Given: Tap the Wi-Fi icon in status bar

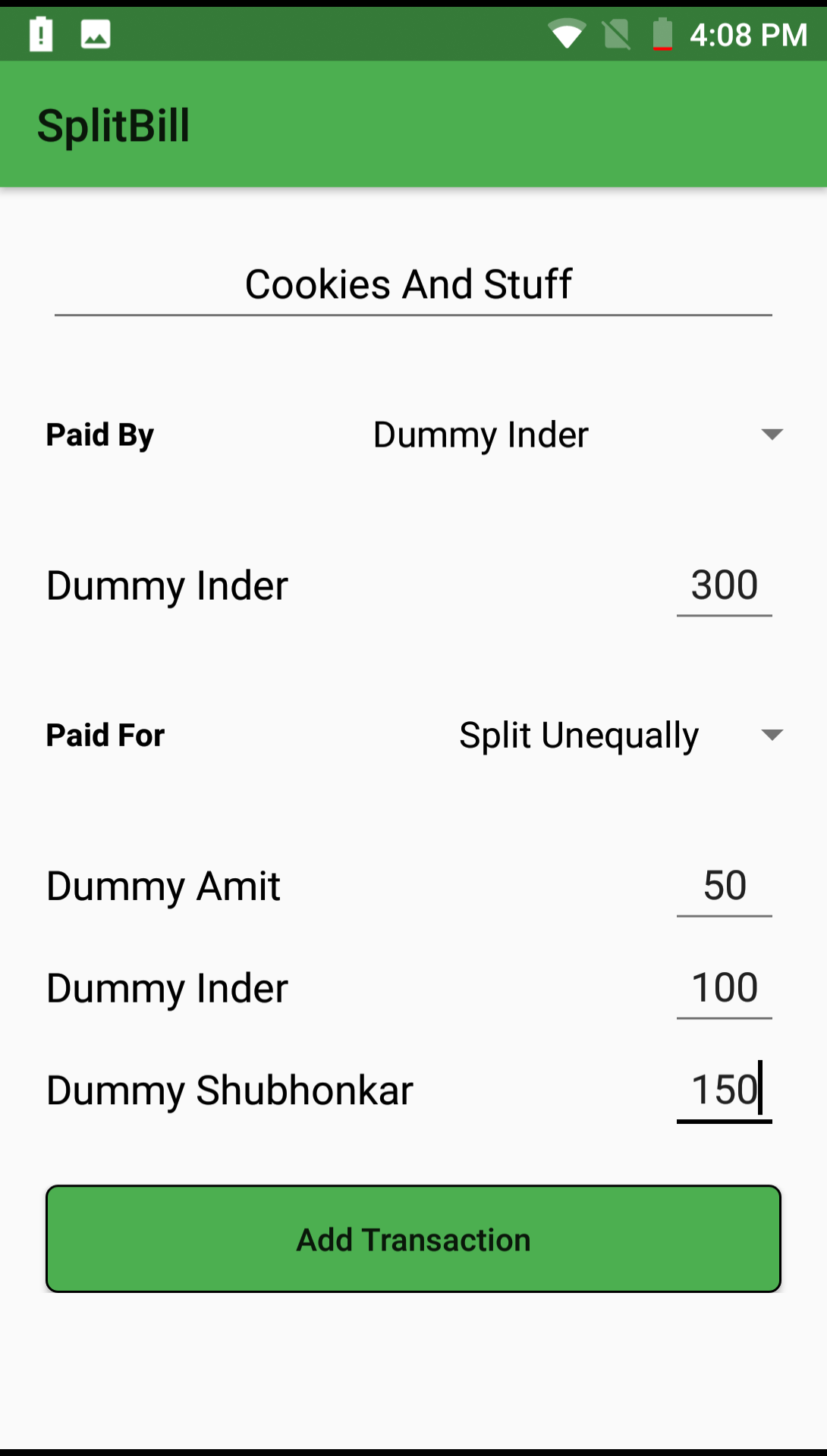Looking at the screenshot, I should pos(564,33).
